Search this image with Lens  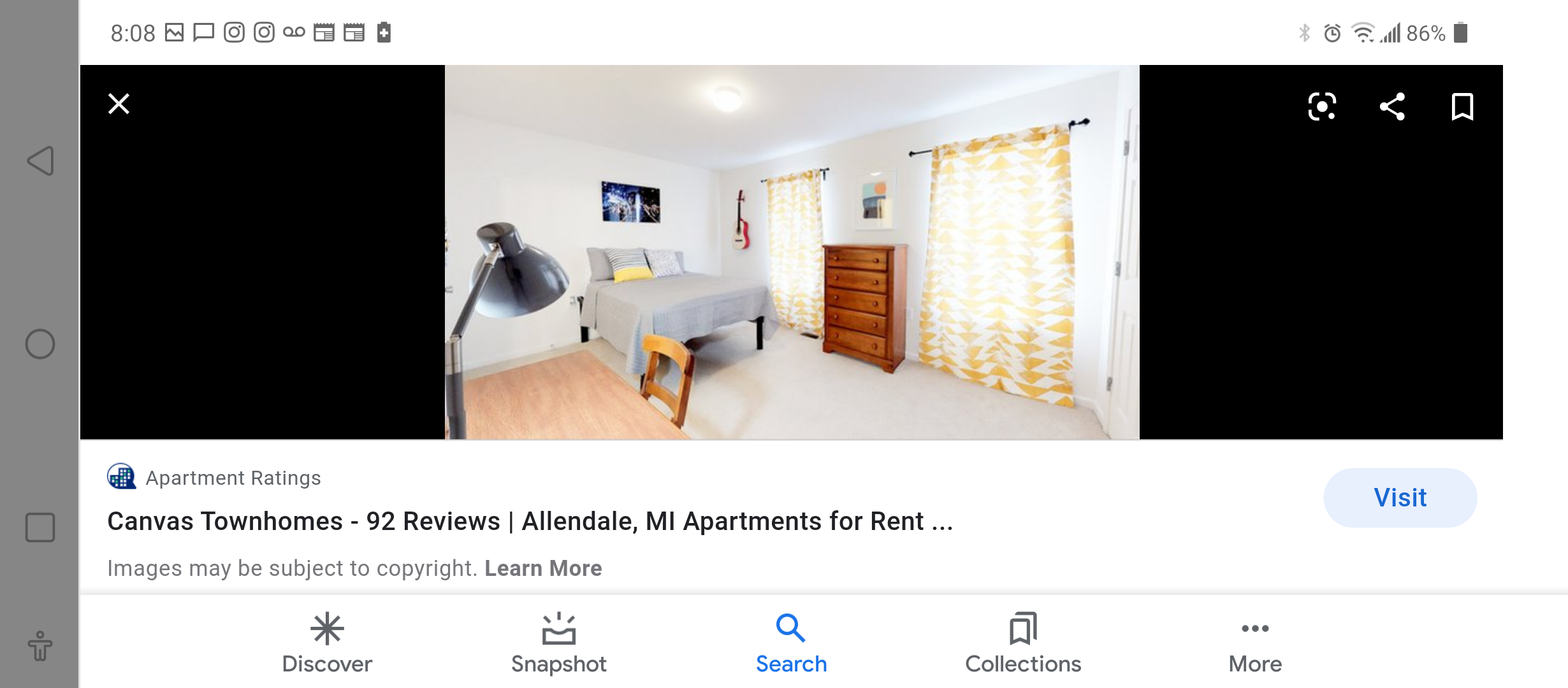pyautogui.click(x=1321, y=106)
